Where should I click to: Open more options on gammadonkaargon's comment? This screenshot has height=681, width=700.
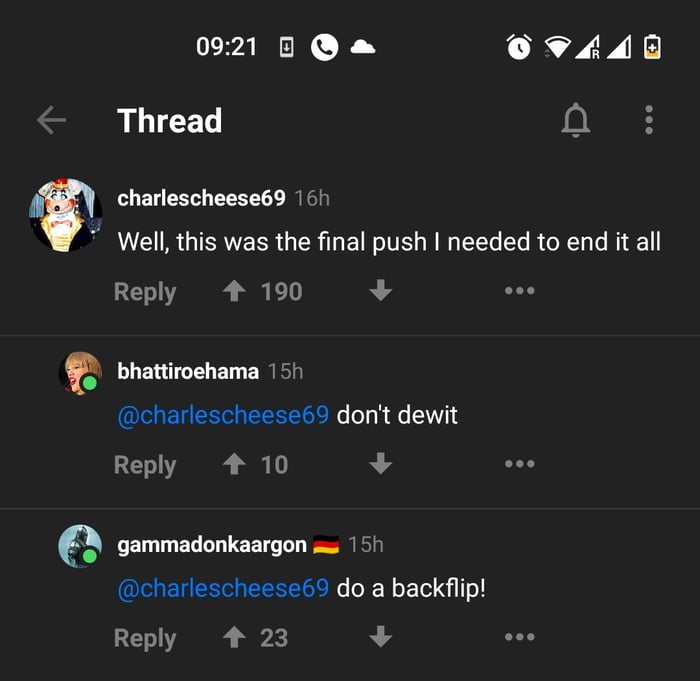[519, 637]
